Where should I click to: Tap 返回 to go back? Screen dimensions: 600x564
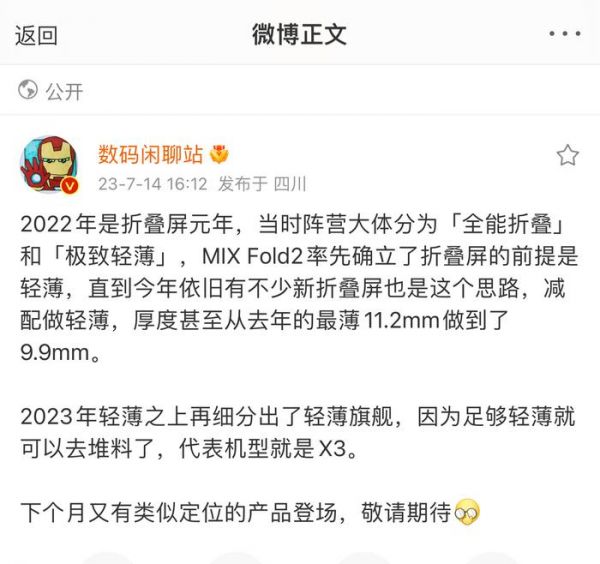click(36, 35)
